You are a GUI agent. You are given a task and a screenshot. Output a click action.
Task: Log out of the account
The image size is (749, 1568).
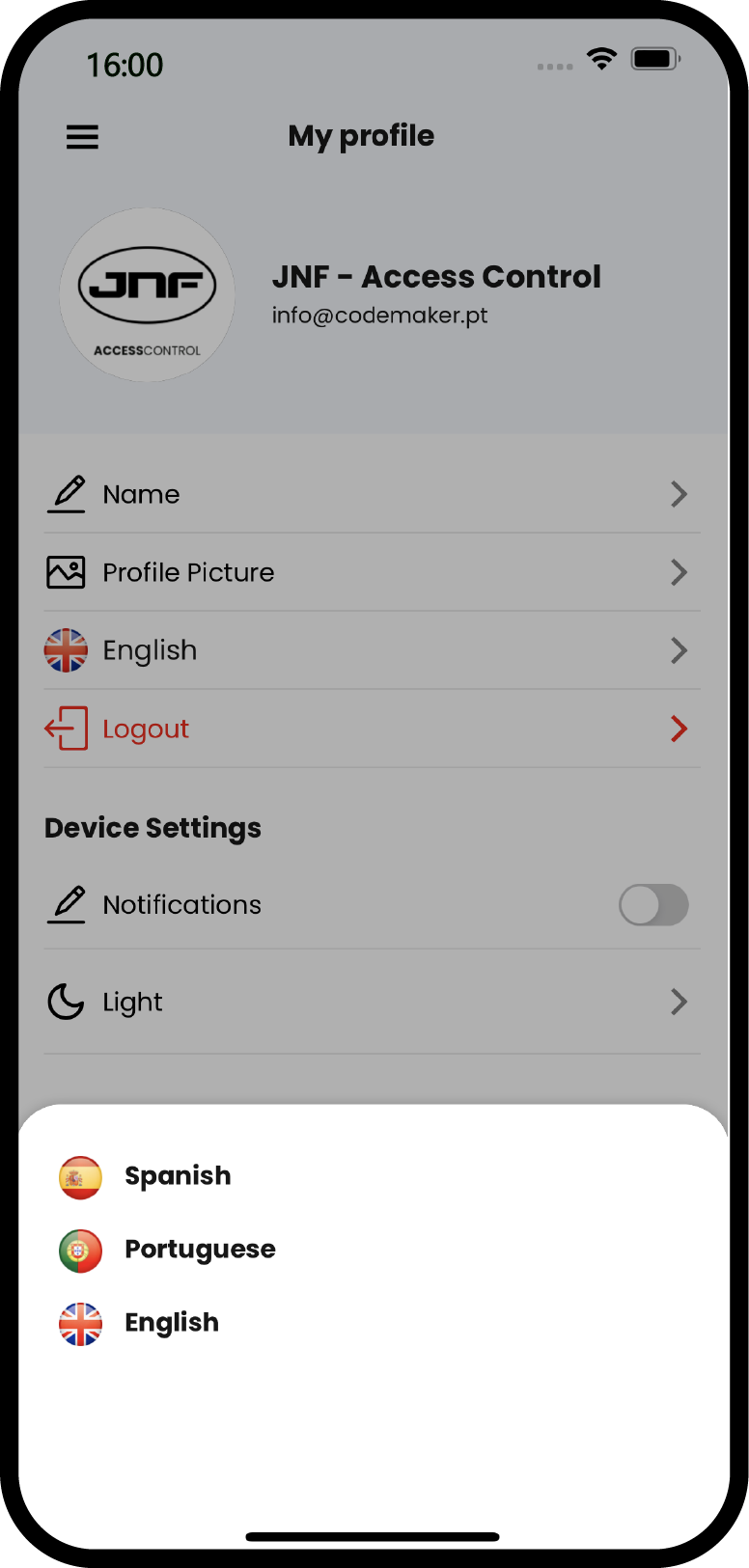click(372, 729)
